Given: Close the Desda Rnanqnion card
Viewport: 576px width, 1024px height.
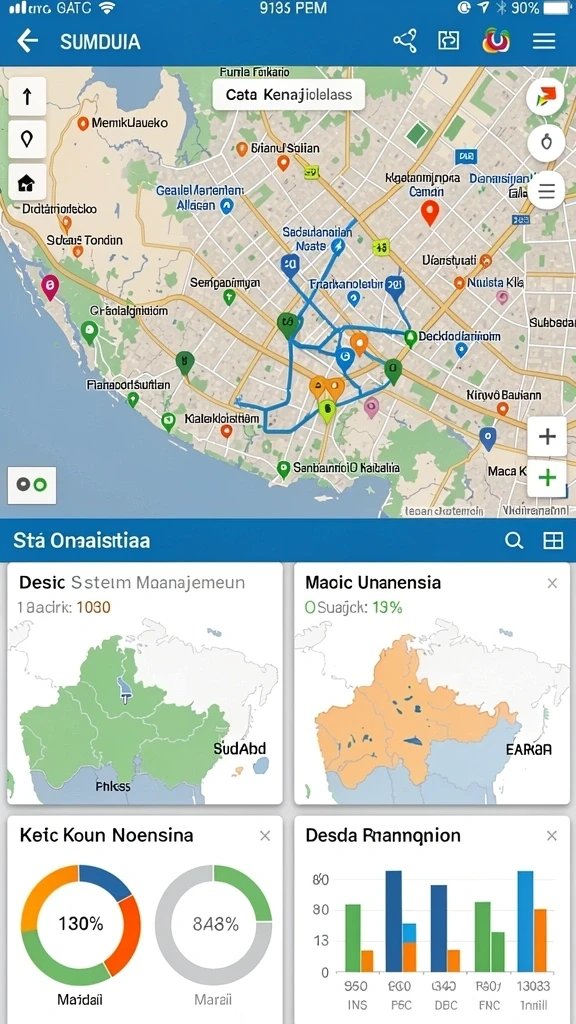Looking at the screenshot, I should pos(552,835).
